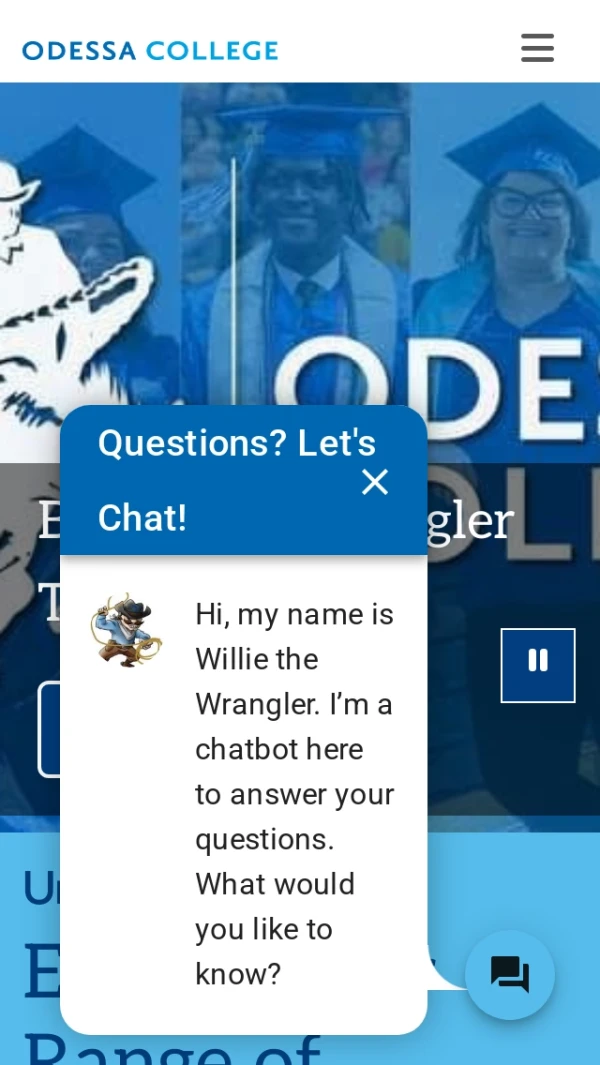Open the chat bubble floating button
This screenshot has height=1065, width=600.
click(x=510, y=975)
